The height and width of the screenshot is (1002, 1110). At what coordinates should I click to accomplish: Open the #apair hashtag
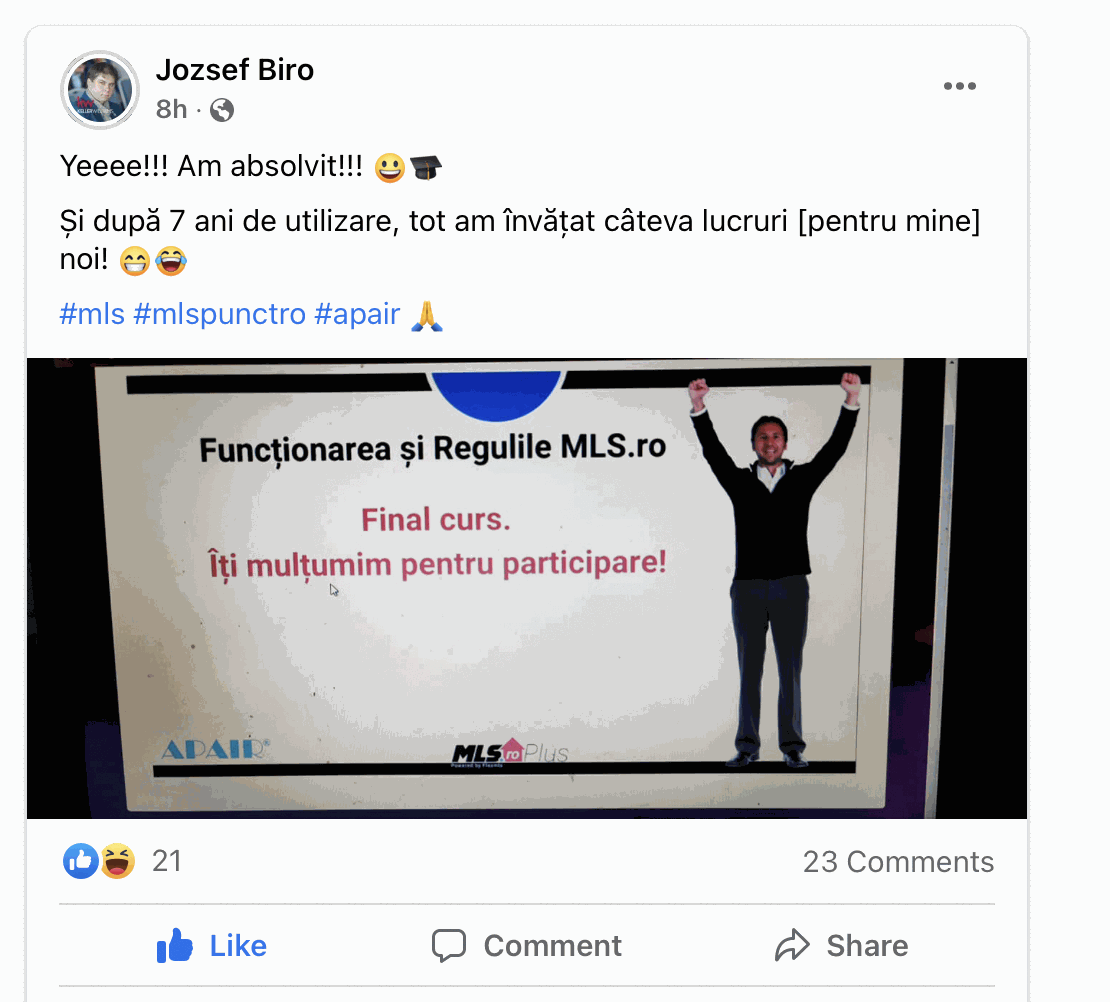(x=357, y=314)
